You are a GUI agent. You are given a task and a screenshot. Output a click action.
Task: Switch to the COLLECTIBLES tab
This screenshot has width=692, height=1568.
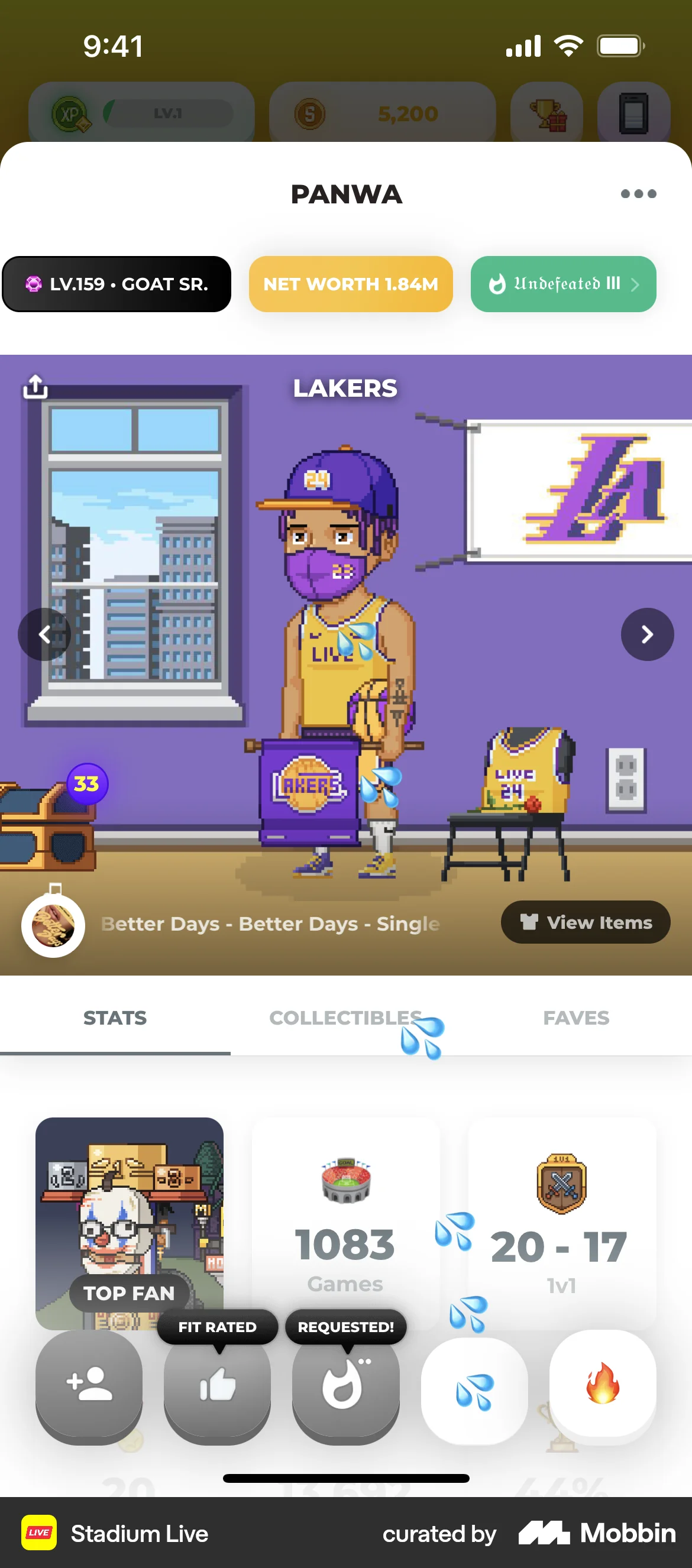tap(345, 1017)
